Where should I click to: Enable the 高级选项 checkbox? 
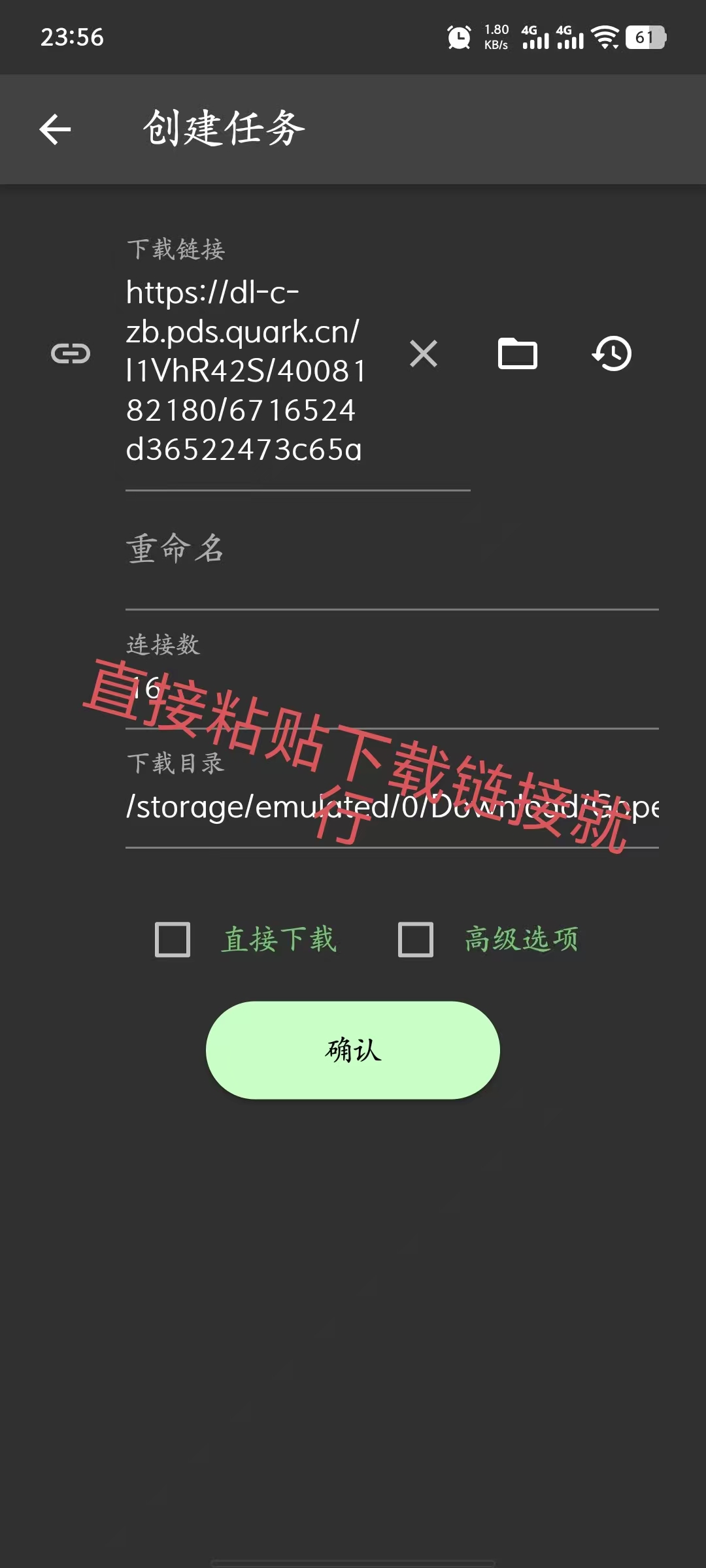click(416, 939)
